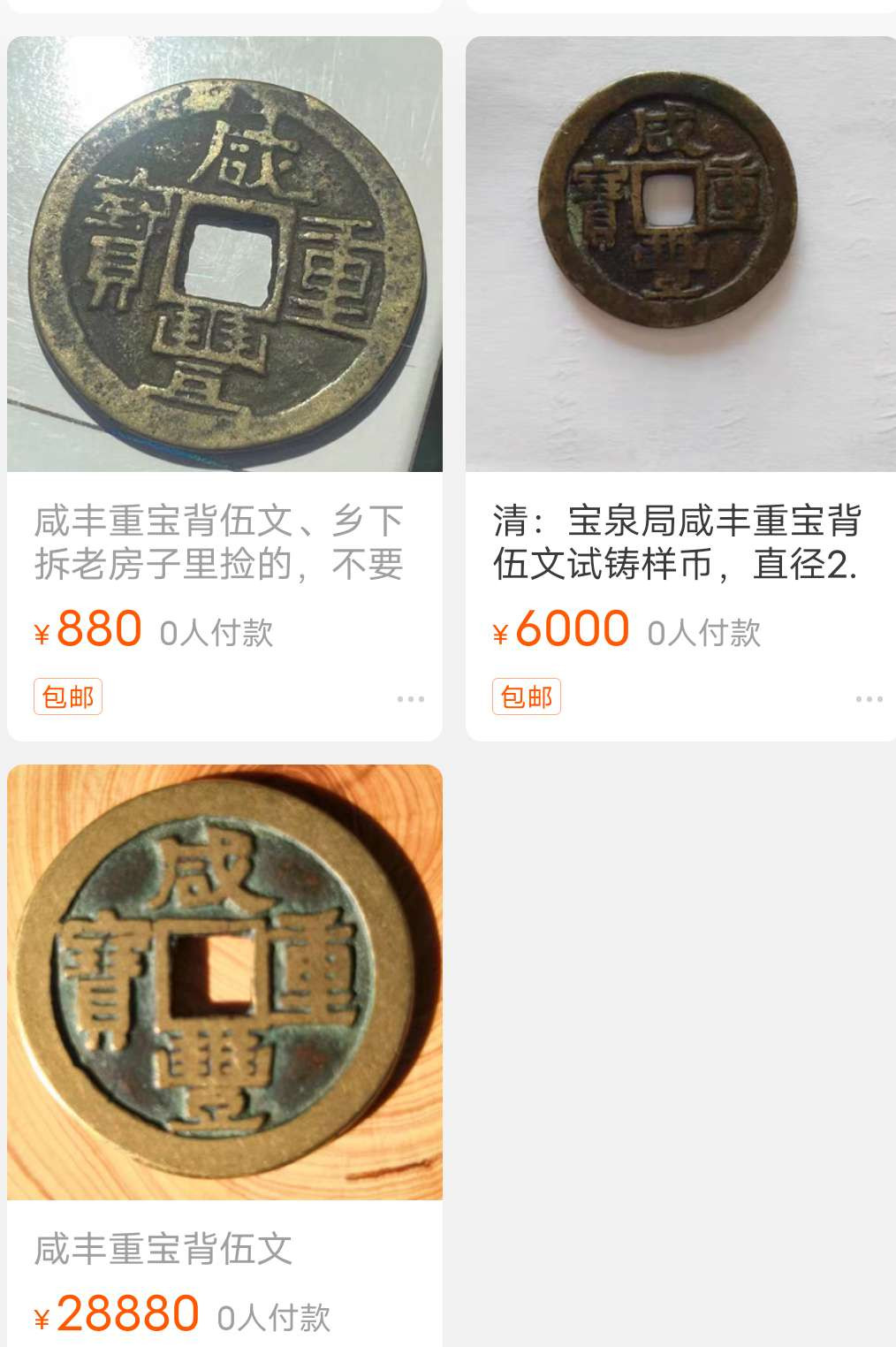Viewport: 896px width, 1347px height.
Task: Click the 包邮 tag under the 试铸样币 listing
Action: (x=526, y=696)
